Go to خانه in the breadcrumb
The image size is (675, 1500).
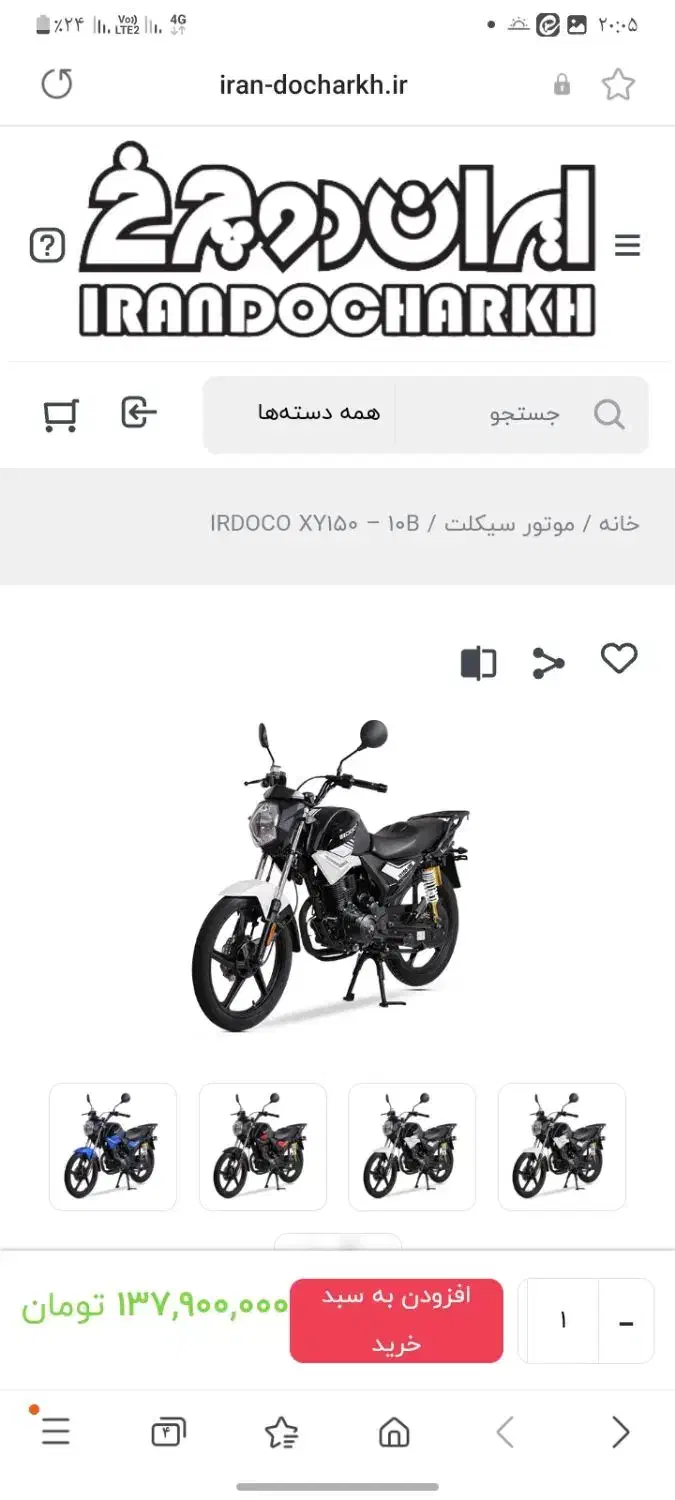(618, 523)
